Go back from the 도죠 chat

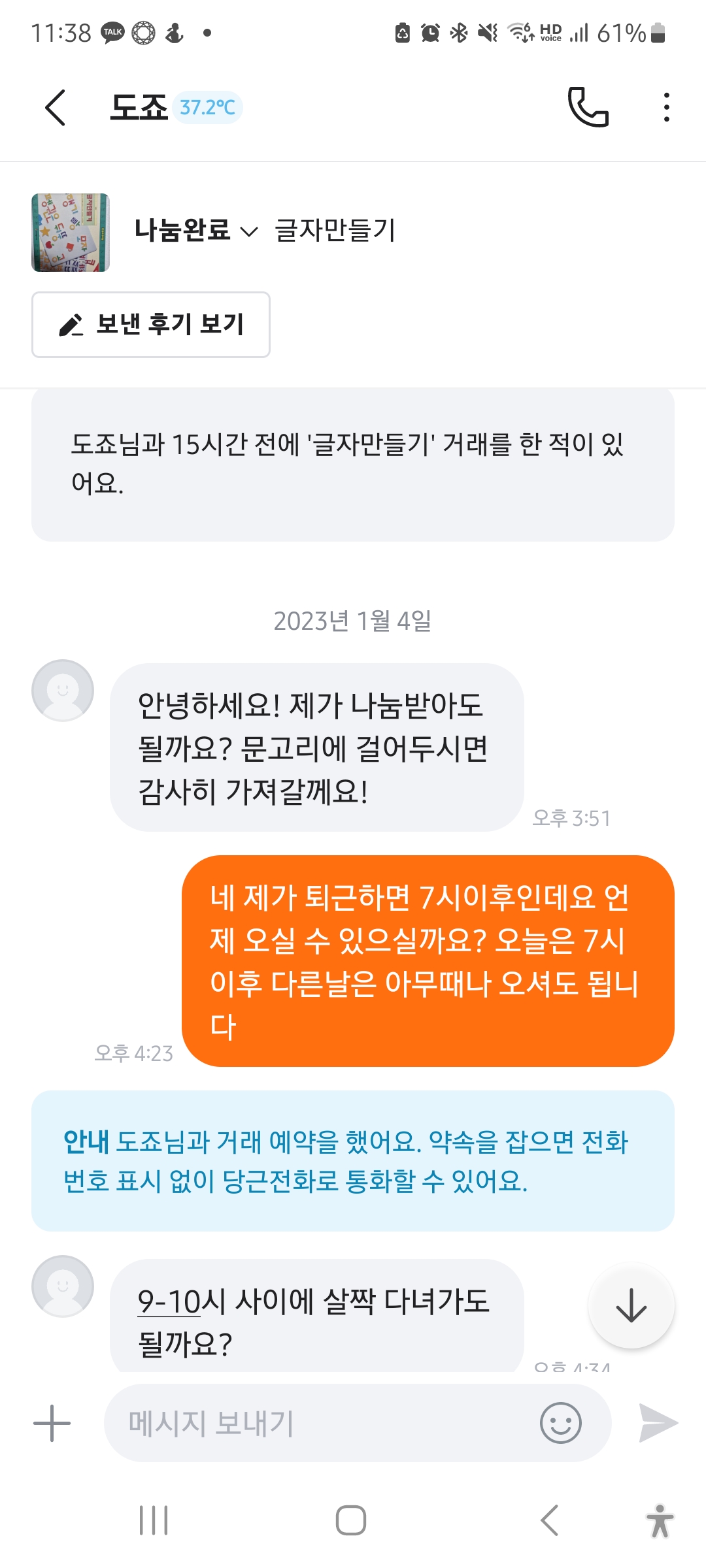click(x=56, y=108)
